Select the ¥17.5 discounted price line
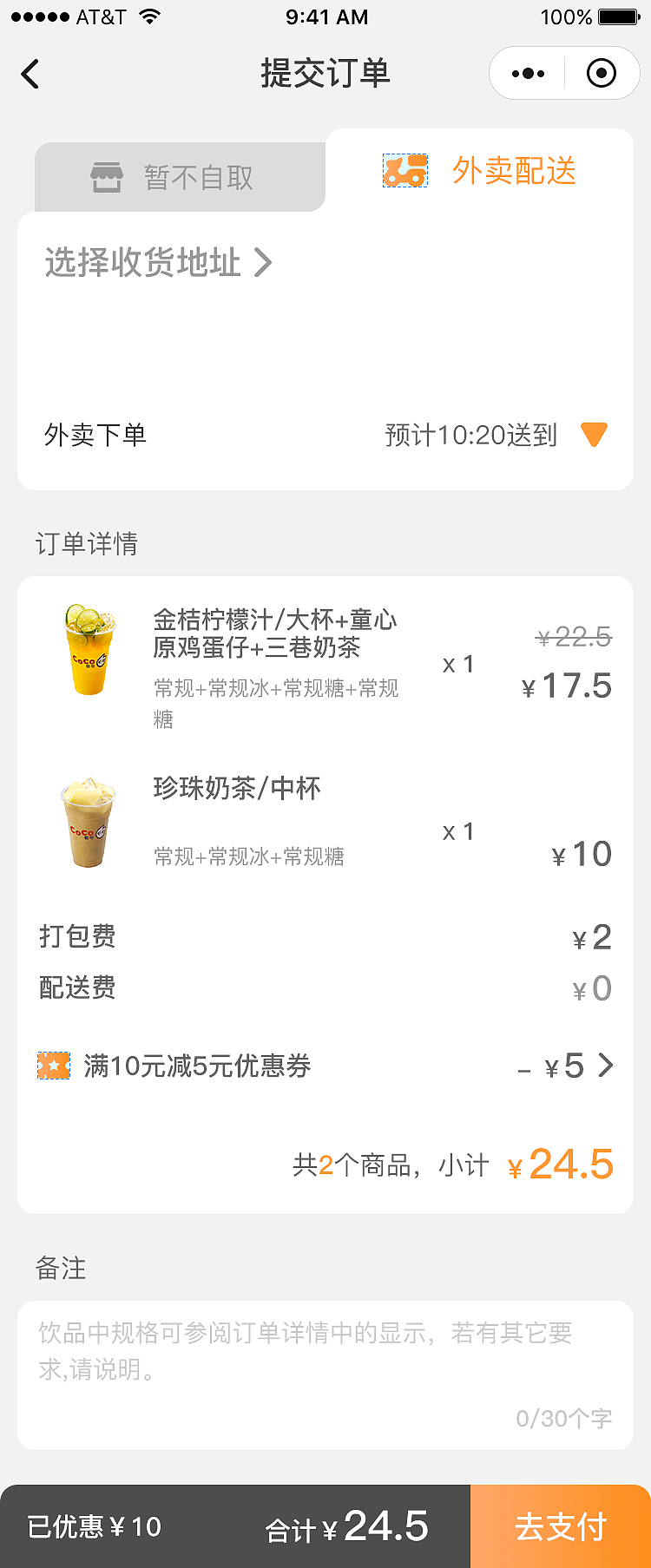The height and width of the screenshot is (1568, 651). pos(569,685)
